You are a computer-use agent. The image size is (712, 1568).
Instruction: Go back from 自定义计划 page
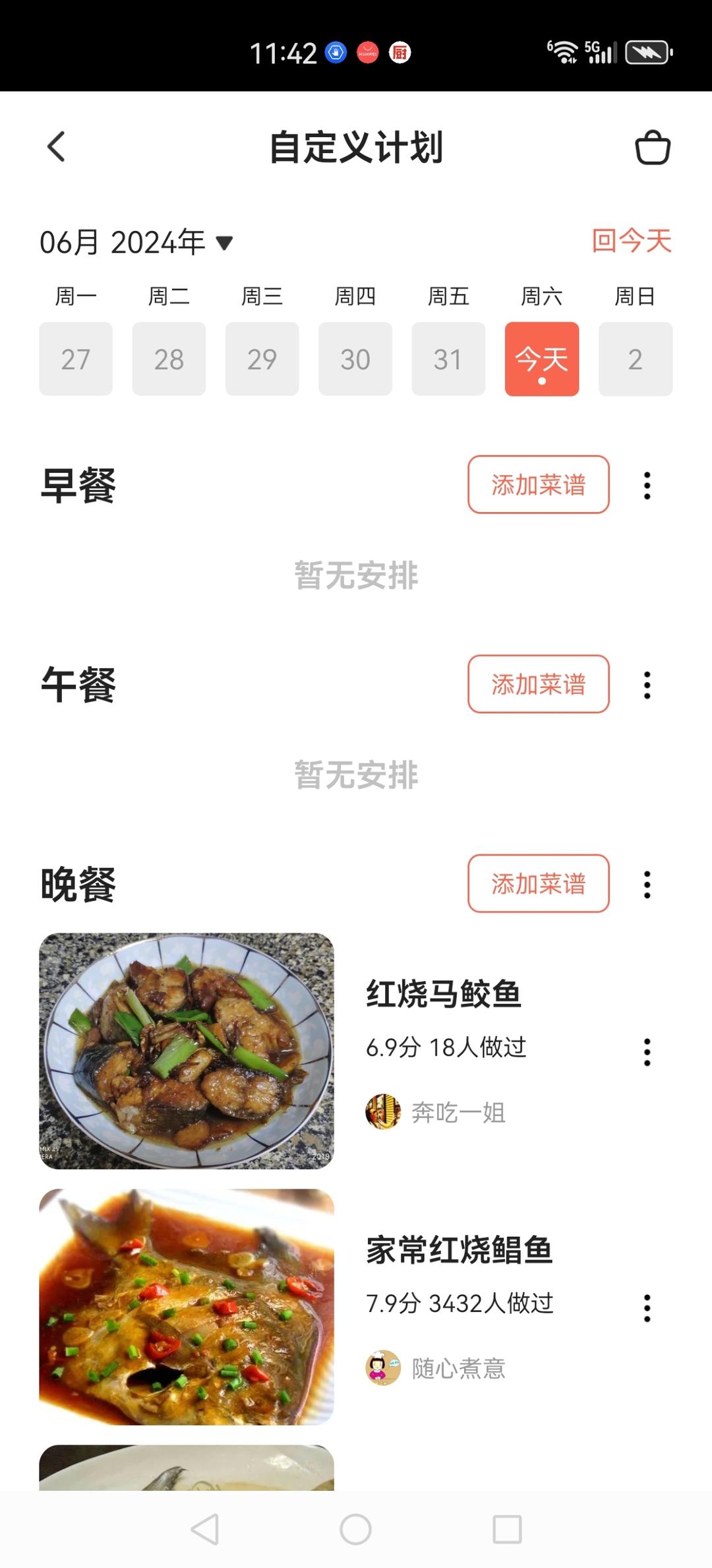(x=57, y=146)
